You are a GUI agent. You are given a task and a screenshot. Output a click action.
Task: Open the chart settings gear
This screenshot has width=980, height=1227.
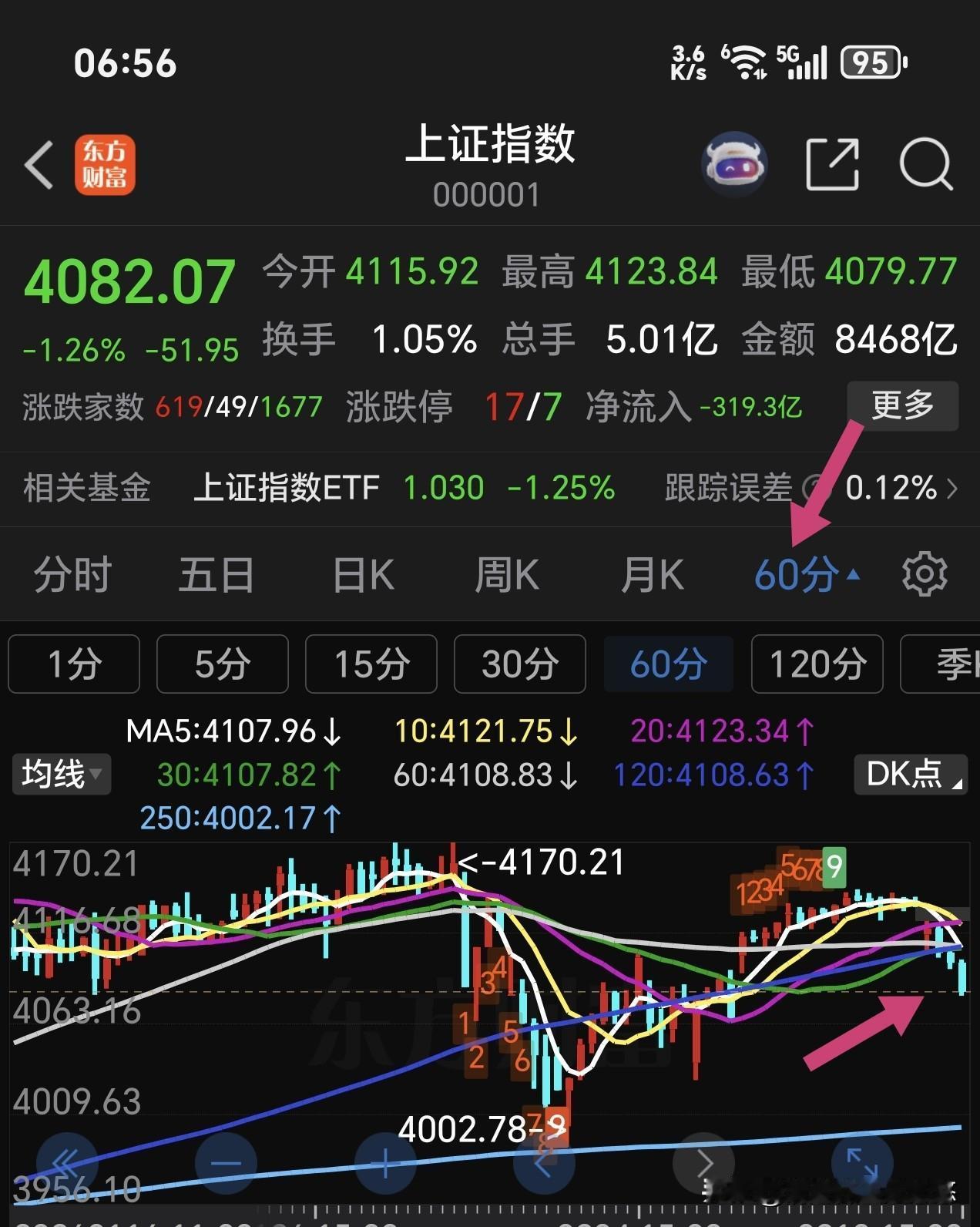click(x=924, y=573)
